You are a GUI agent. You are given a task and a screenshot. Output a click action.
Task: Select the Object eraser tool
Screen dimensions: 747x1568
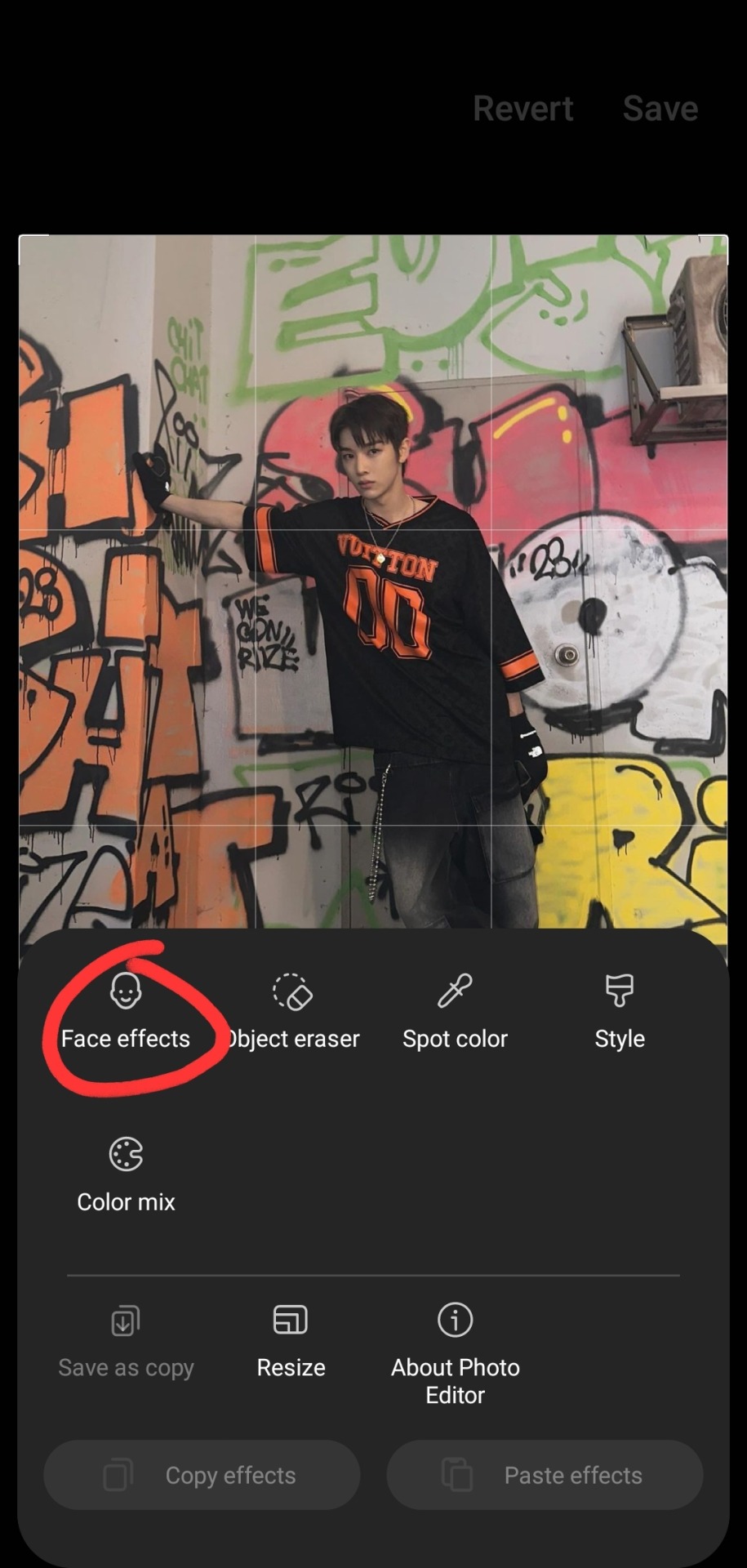click(x=291, y=1011)
